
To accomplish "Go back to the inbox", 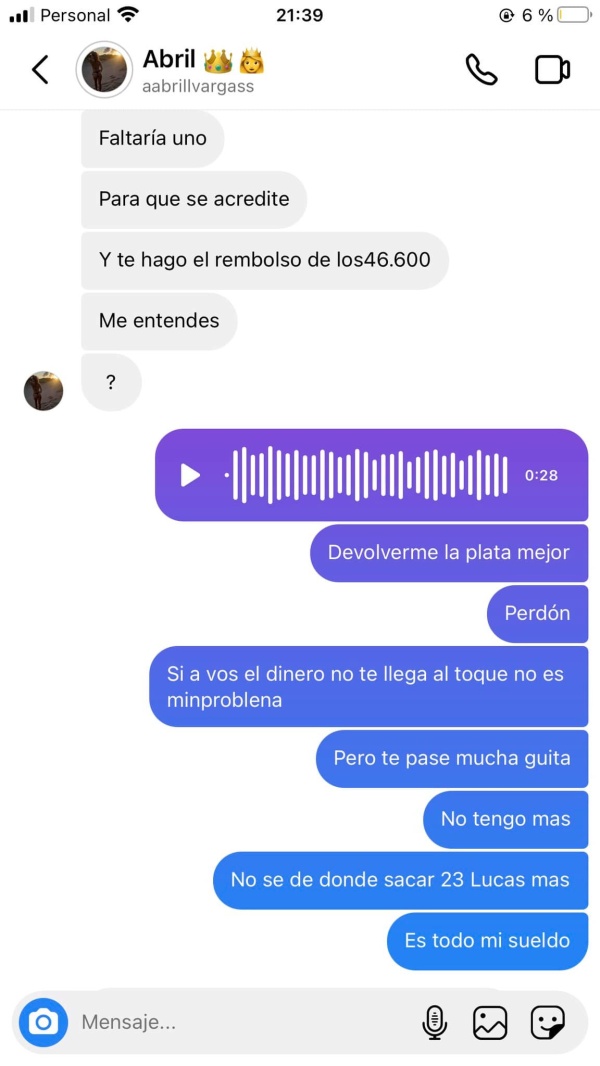I will [x=40, y=69].
